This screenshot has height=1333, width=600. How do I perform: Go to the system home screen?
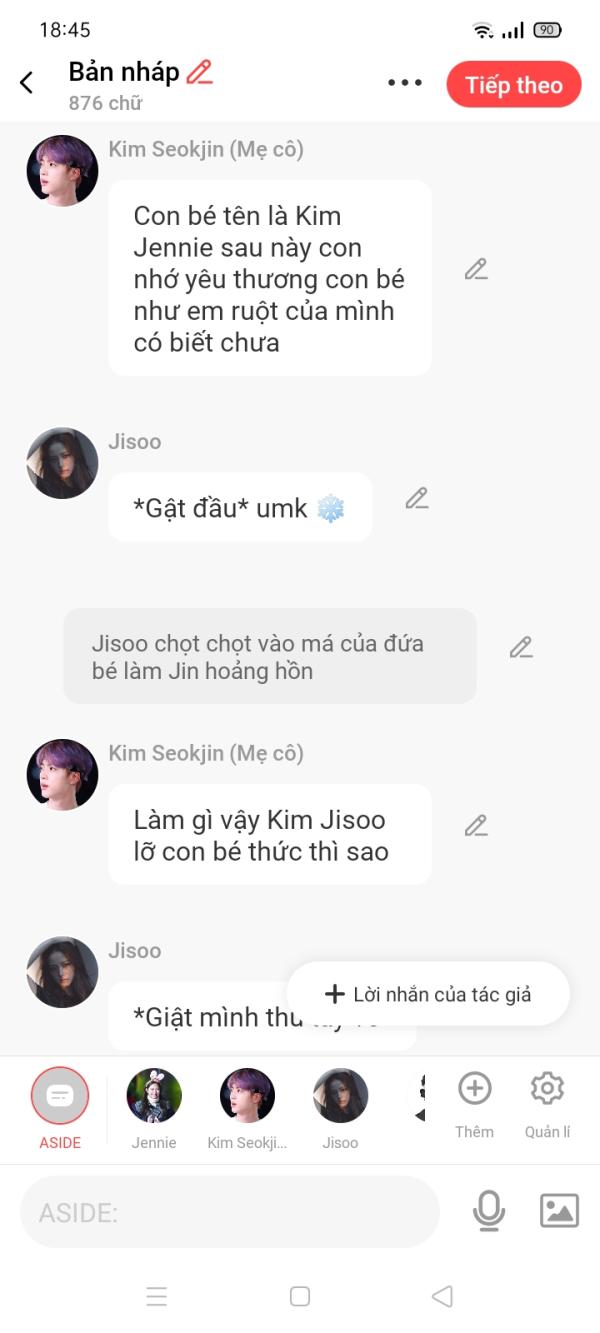300,1296
